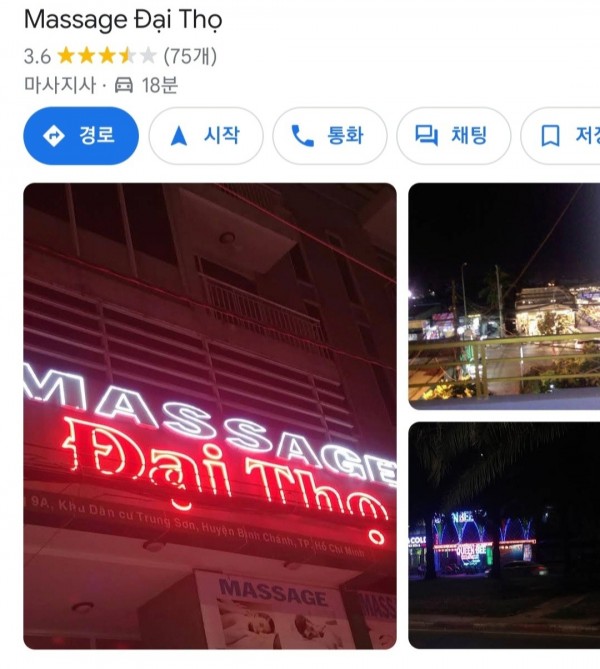Viewport: 600px width, 669px height.
Task: Start navigation with the 시작 button
Action: coord(206,136)
